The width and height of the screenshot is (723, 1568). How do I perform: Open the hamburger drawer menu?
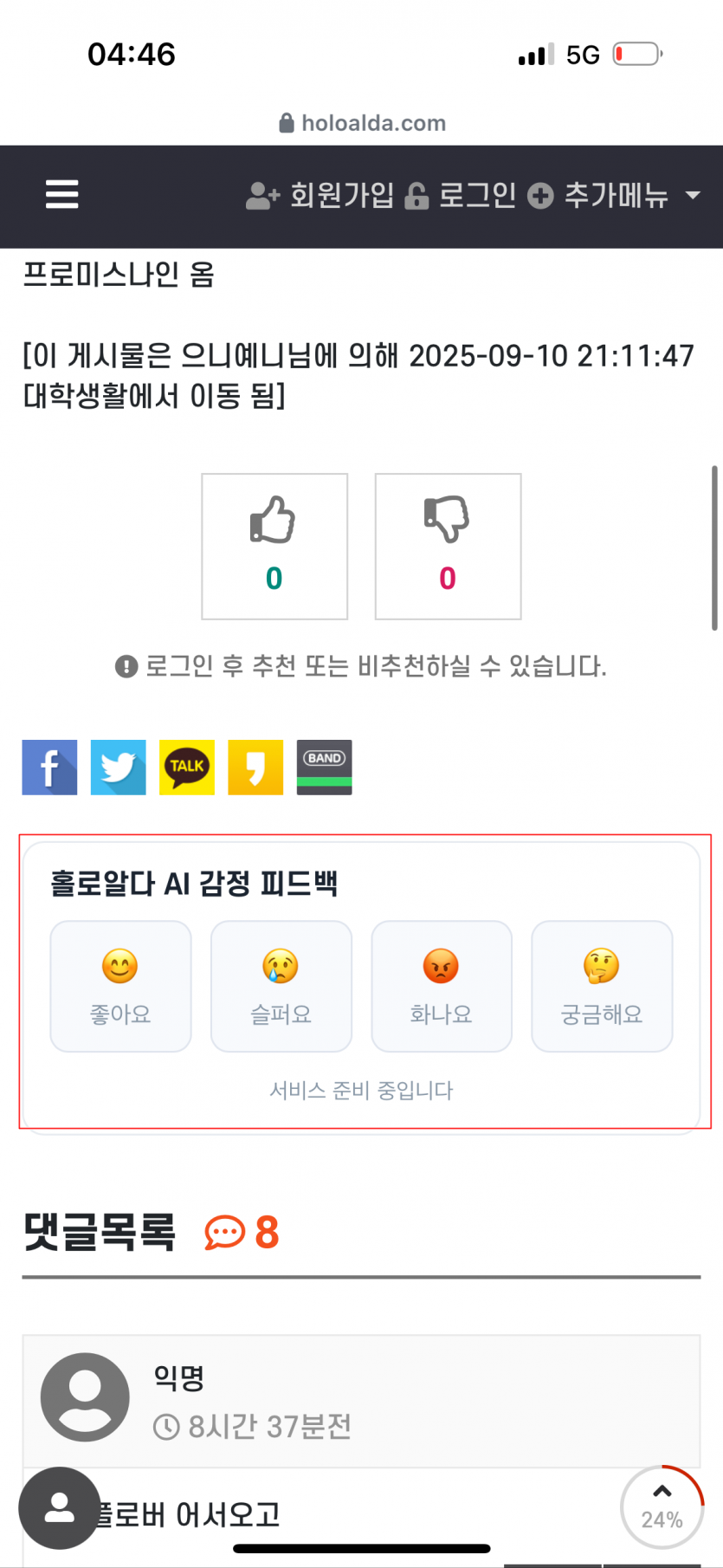pyautogui.click(x=61, y=195)
